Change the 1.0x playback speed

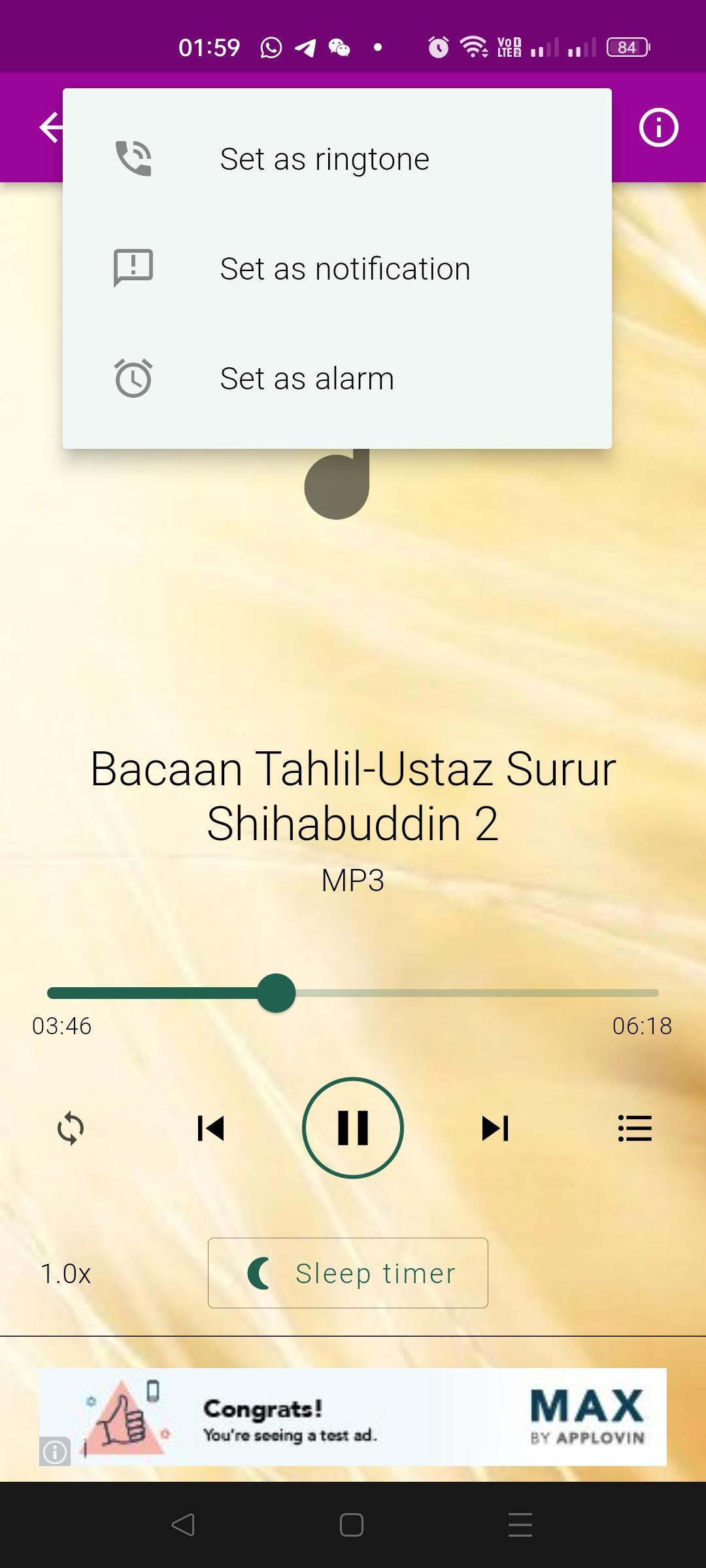tap(65, 1273)
